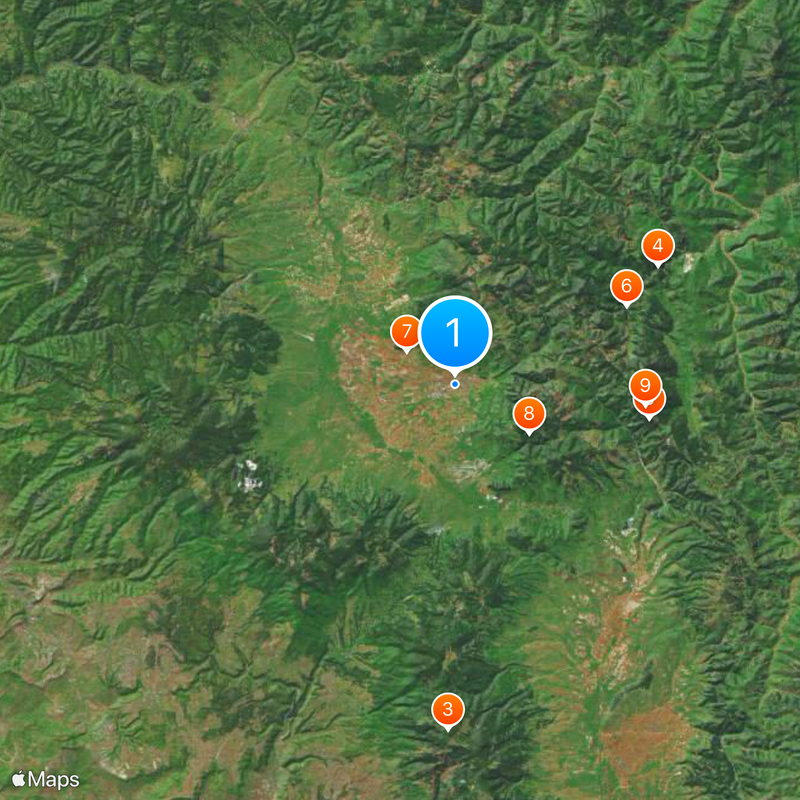Select map pin number 4

657,245
